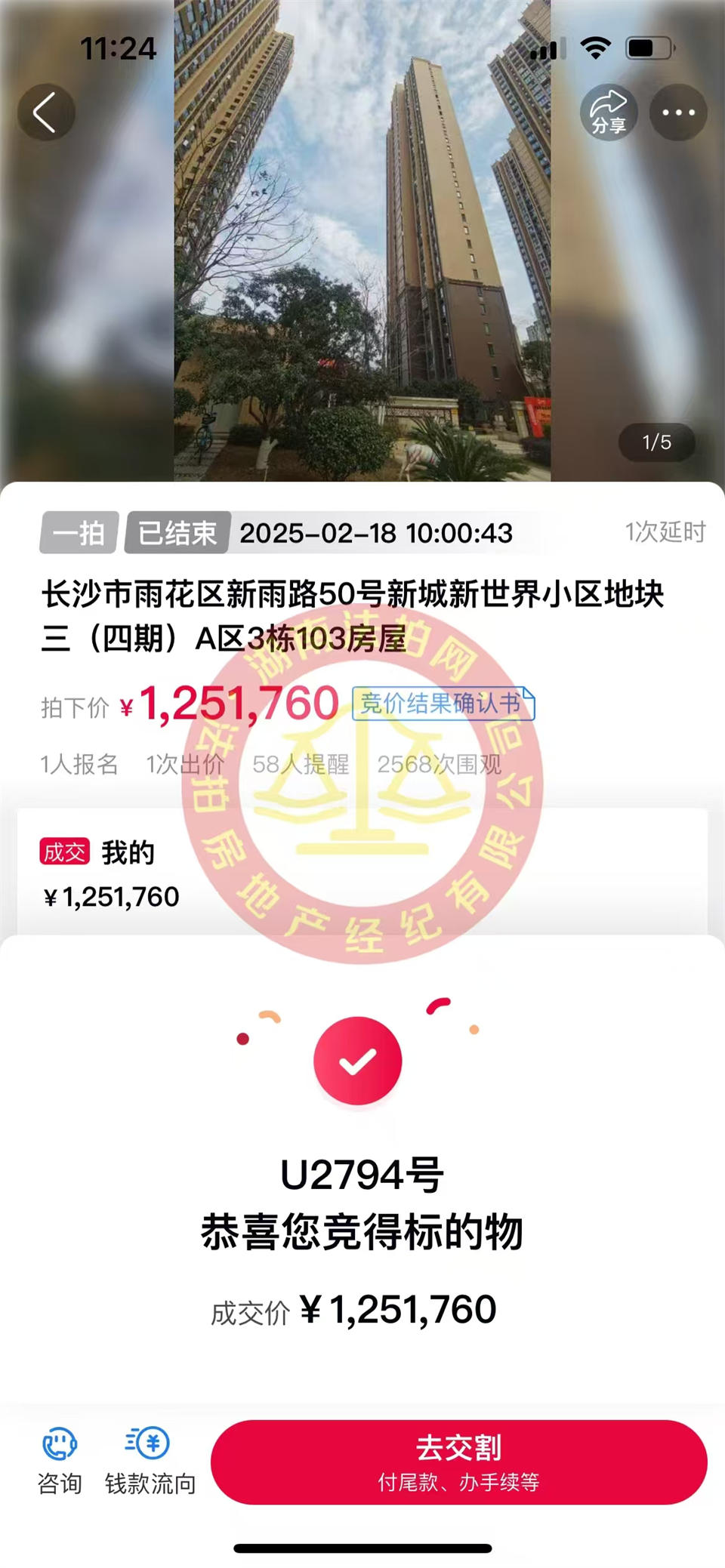This screenshot has width=725, height=1568.
Task: Go back using the arrow icon
Action: tap(46, 112)
